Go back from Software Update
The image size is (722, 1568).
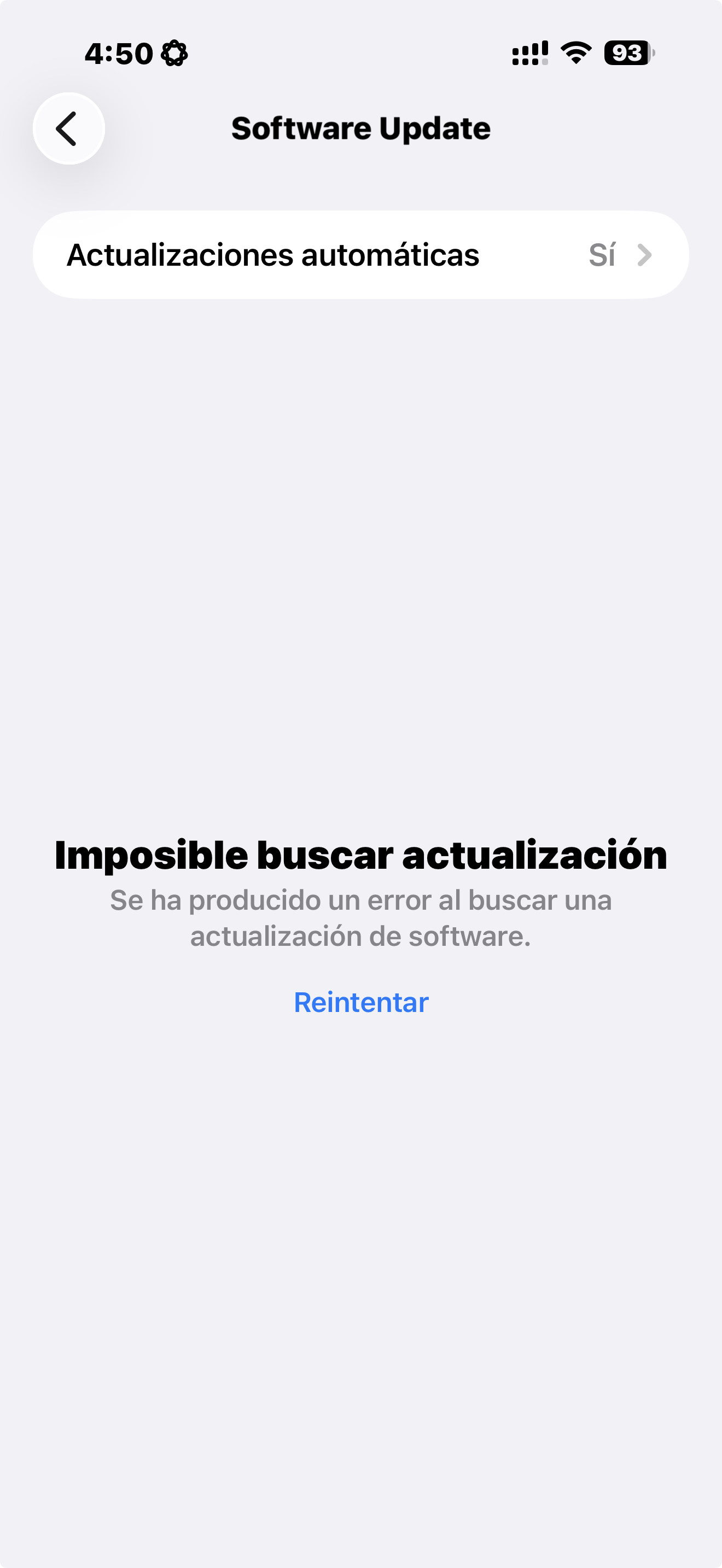click(68, 128)
